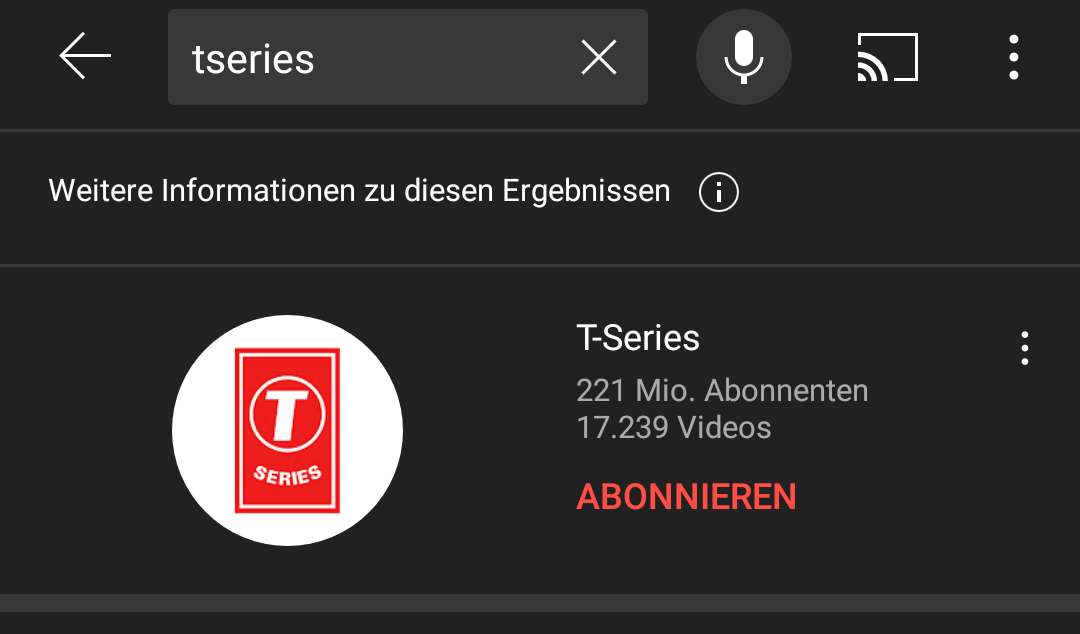Tap ABONNIEREN to subscribe to T-Series
Image resolution: width=1080 pixels, height=634 pixels.
686,497
